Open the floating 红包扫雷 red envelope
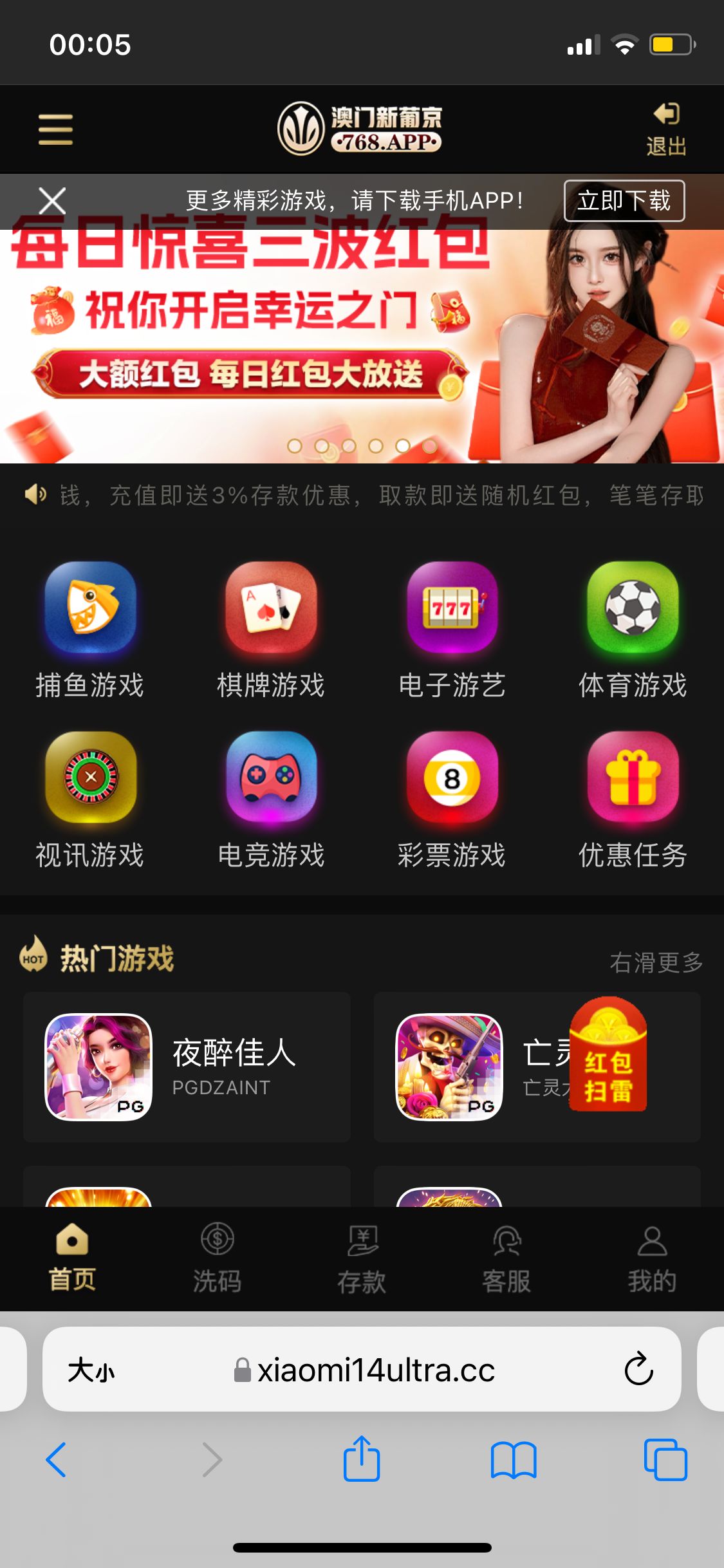The image size is (724, 1568). (608, 1056)
